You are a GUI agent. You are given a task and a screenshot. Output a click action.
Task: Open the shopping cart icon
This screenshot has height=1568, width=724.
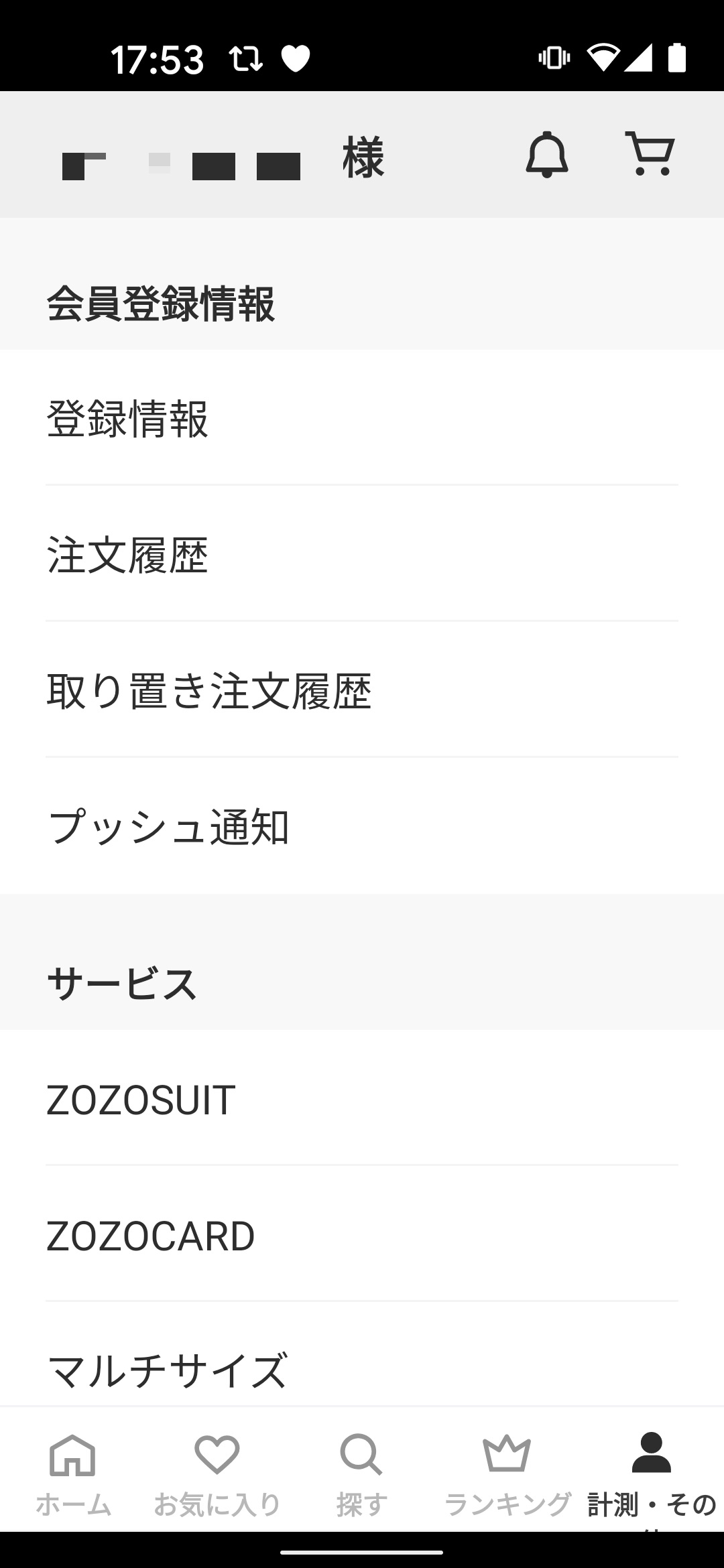[x=651, y=155]
